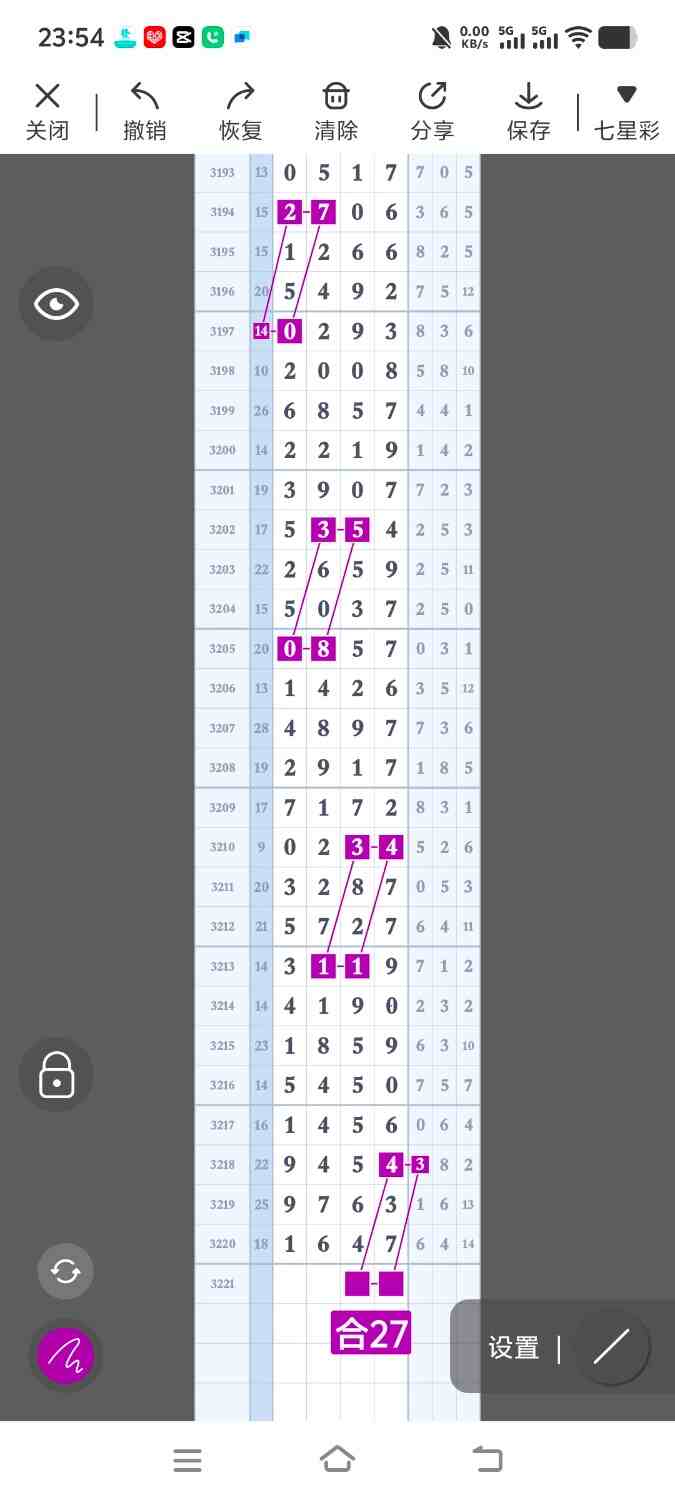The width and height of the screenshot is (675, 1500).
Task: Undo the last drawing action
Action: [144, 110]
